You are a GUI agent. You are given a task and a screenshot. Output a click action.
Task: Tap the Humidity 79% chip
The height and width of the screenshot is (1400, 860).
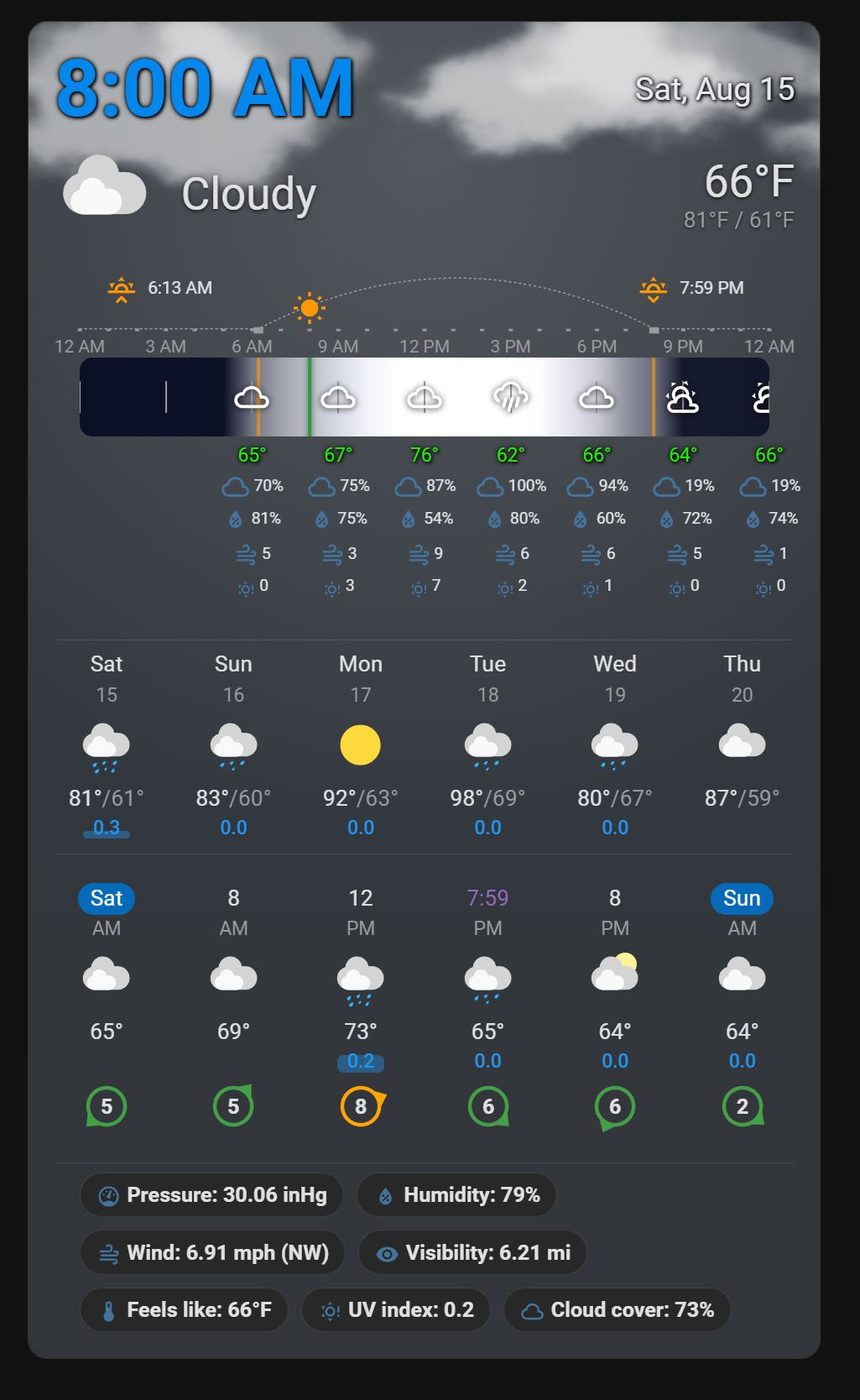click(457, 1195)
